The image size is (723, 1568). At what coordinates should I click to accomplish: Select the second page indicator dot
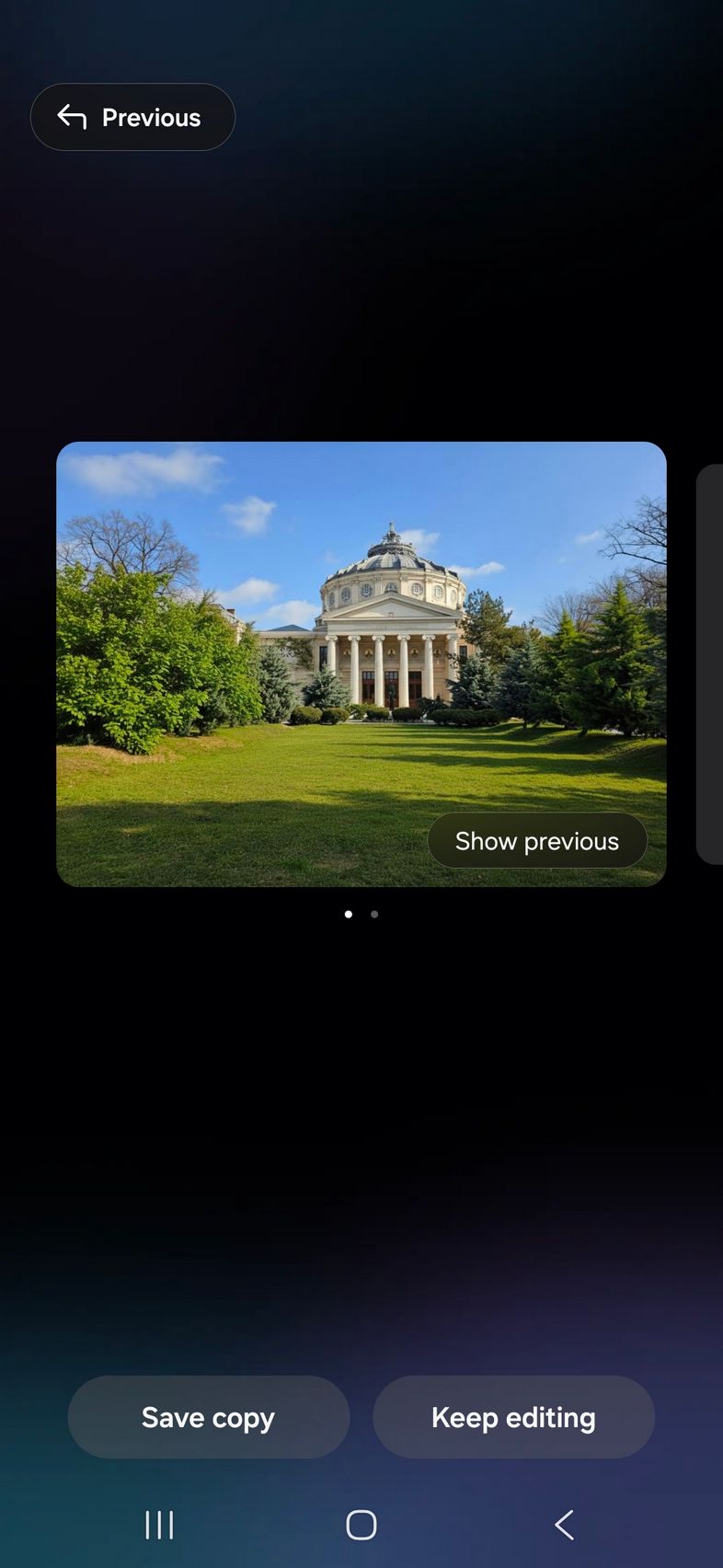[x=374, y=915]
